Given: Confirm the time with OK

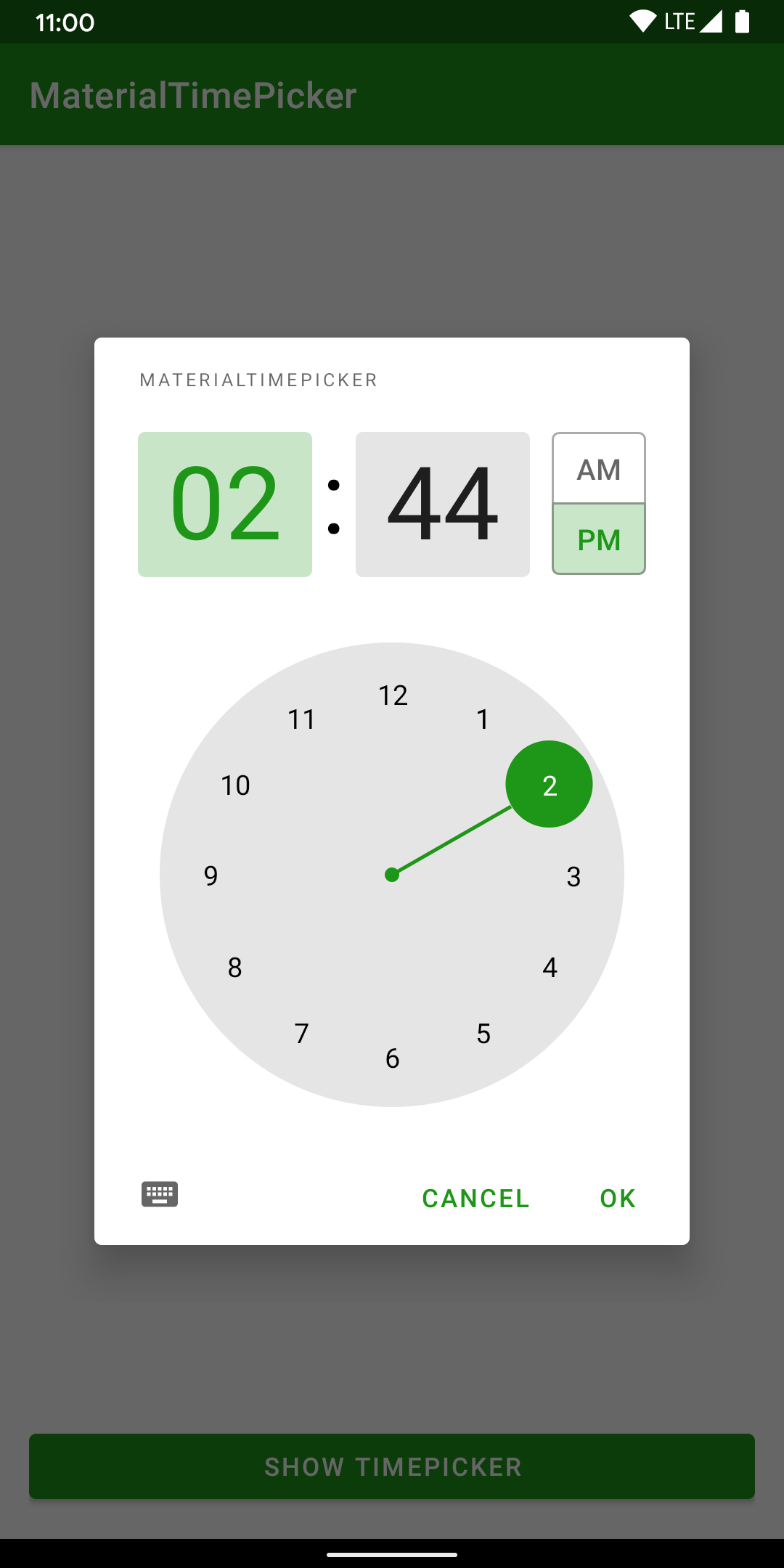Looking at the screenshot, I should tap(618, 1199).
